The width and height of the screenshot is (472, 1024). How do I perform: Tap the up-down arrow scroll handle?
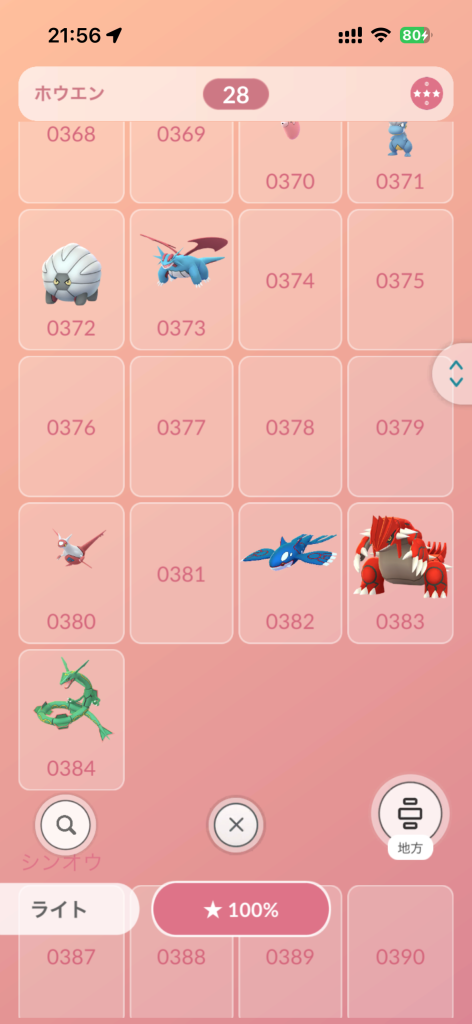tap(456, 374)
